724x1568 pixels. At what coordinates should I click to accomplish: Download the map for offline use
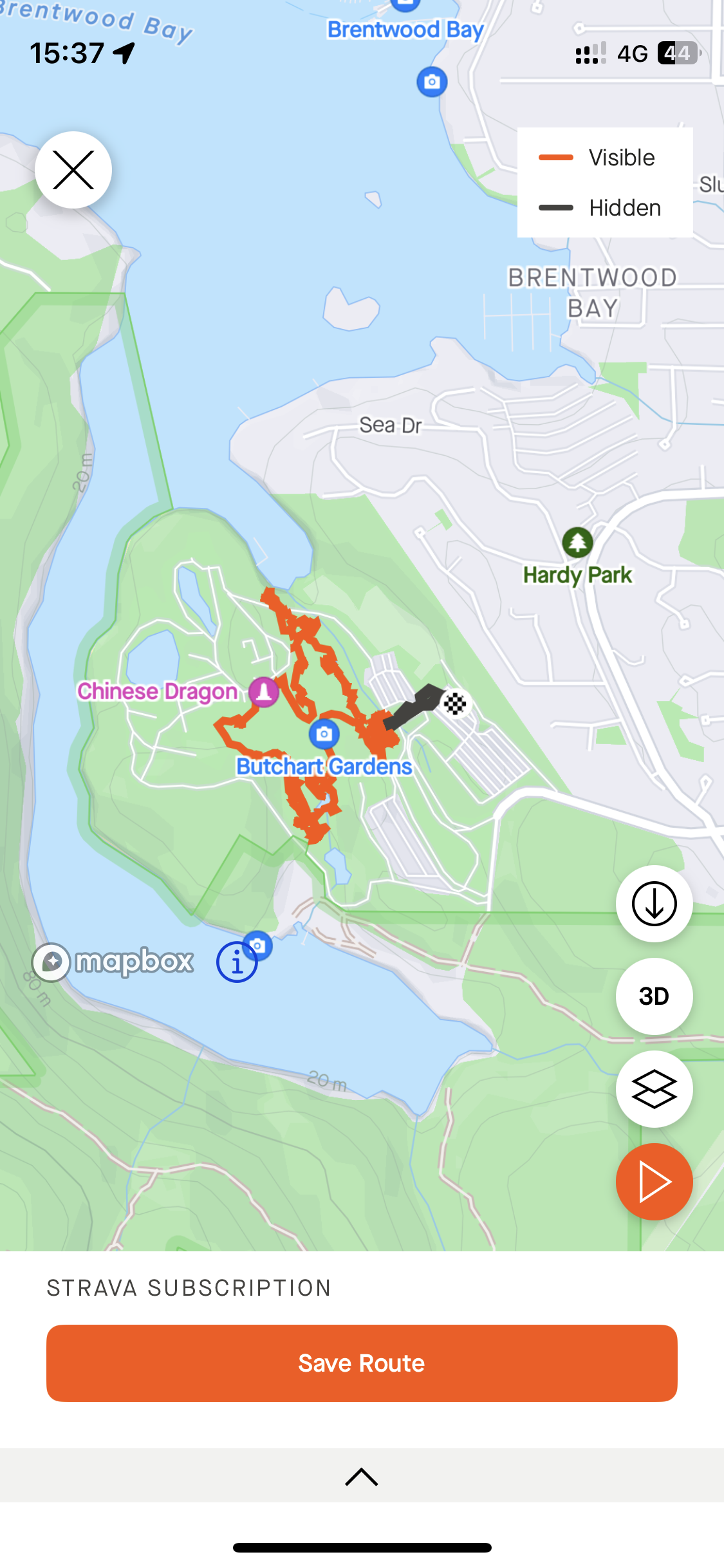654,904
